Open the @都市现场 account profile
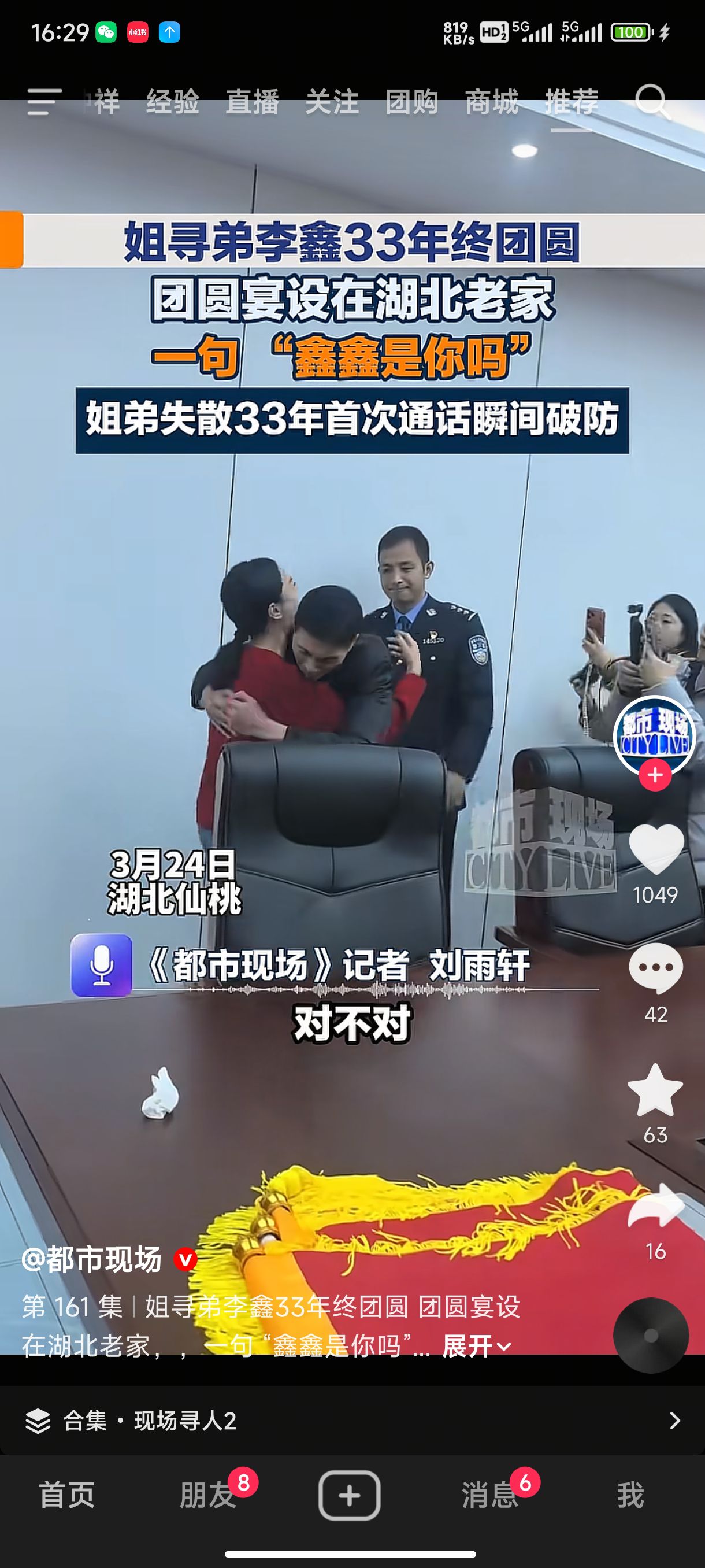The image size is (705, 1568). pyautogui.click(x=92, y=1259)
